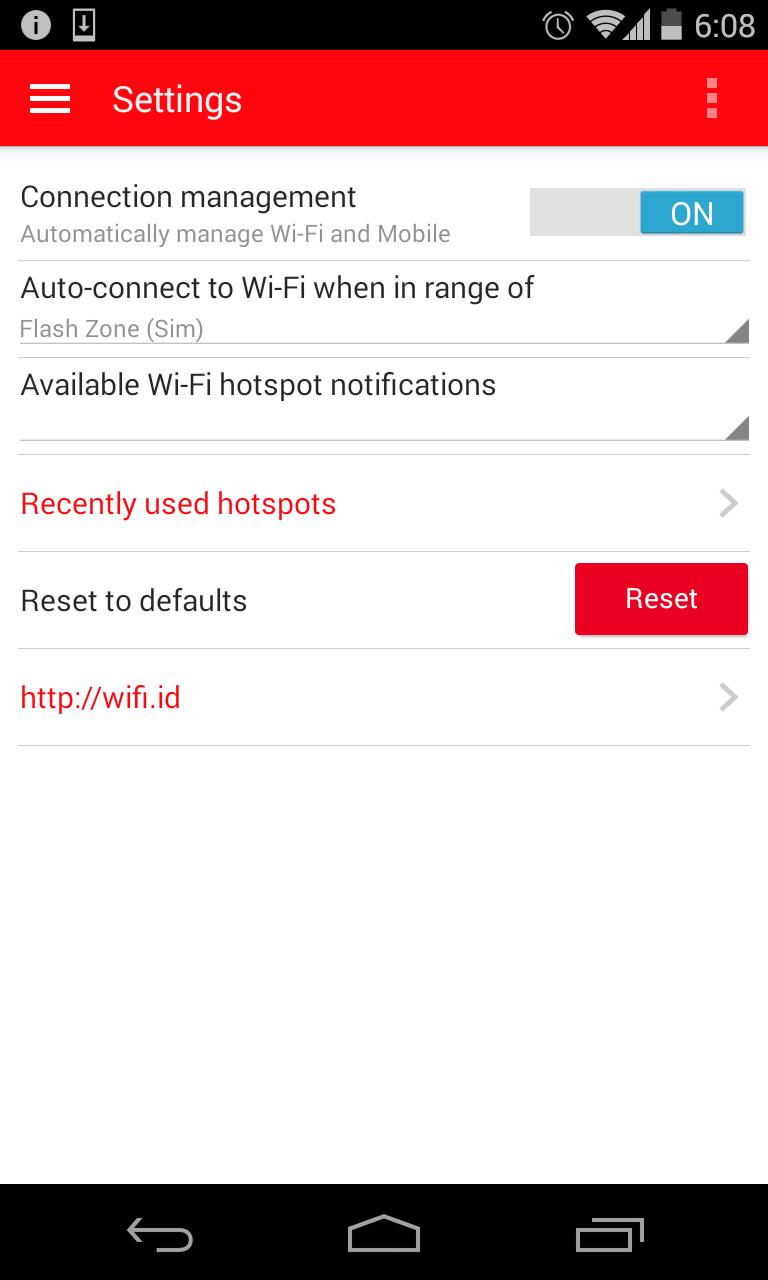Open the navigation drawer menu
This screenshot has height=1280, width=768.
(49, 99)
